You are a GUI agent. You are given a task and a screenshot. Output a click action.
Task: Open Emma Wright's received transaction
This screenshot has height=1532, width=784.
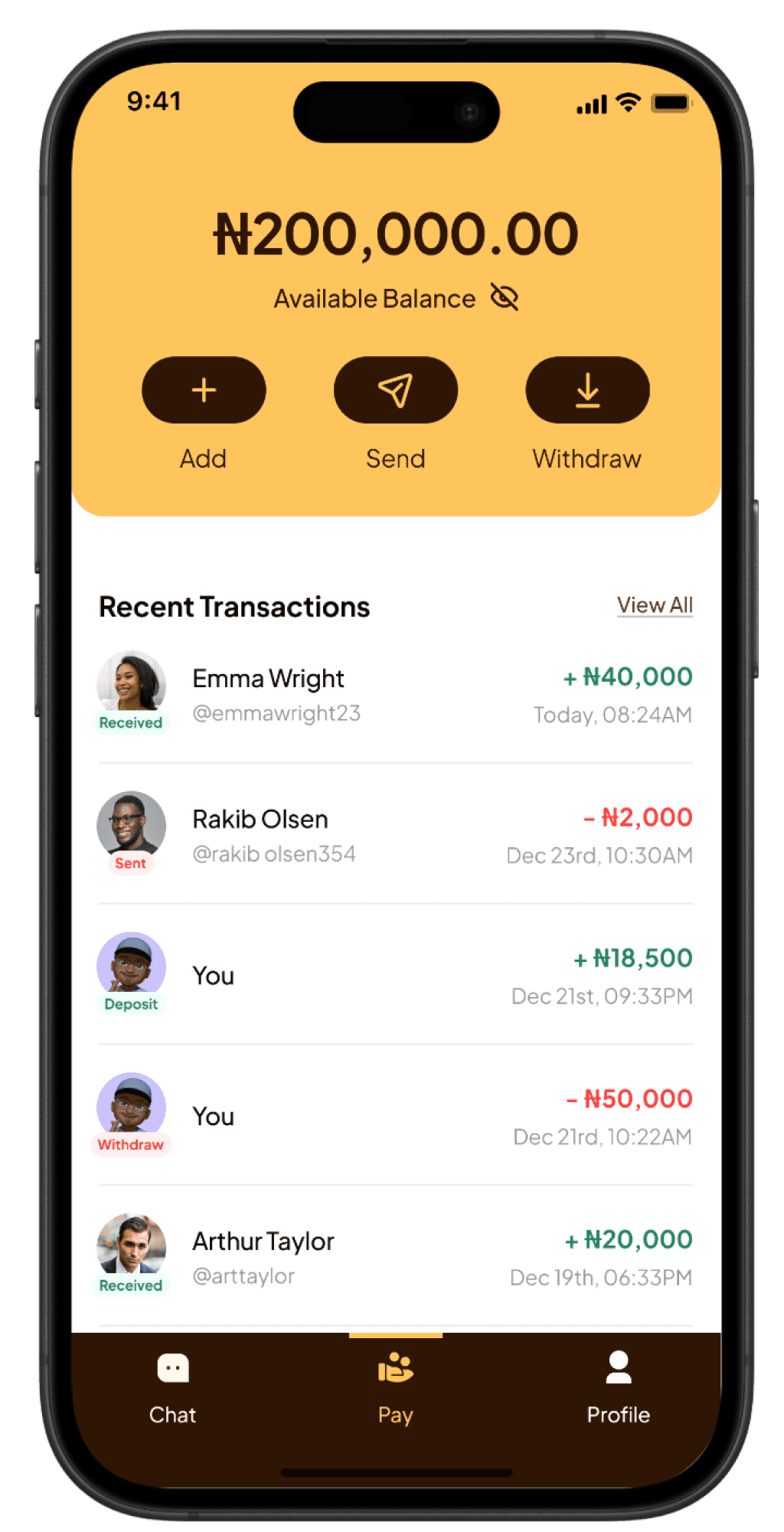(x=395, y=695)
